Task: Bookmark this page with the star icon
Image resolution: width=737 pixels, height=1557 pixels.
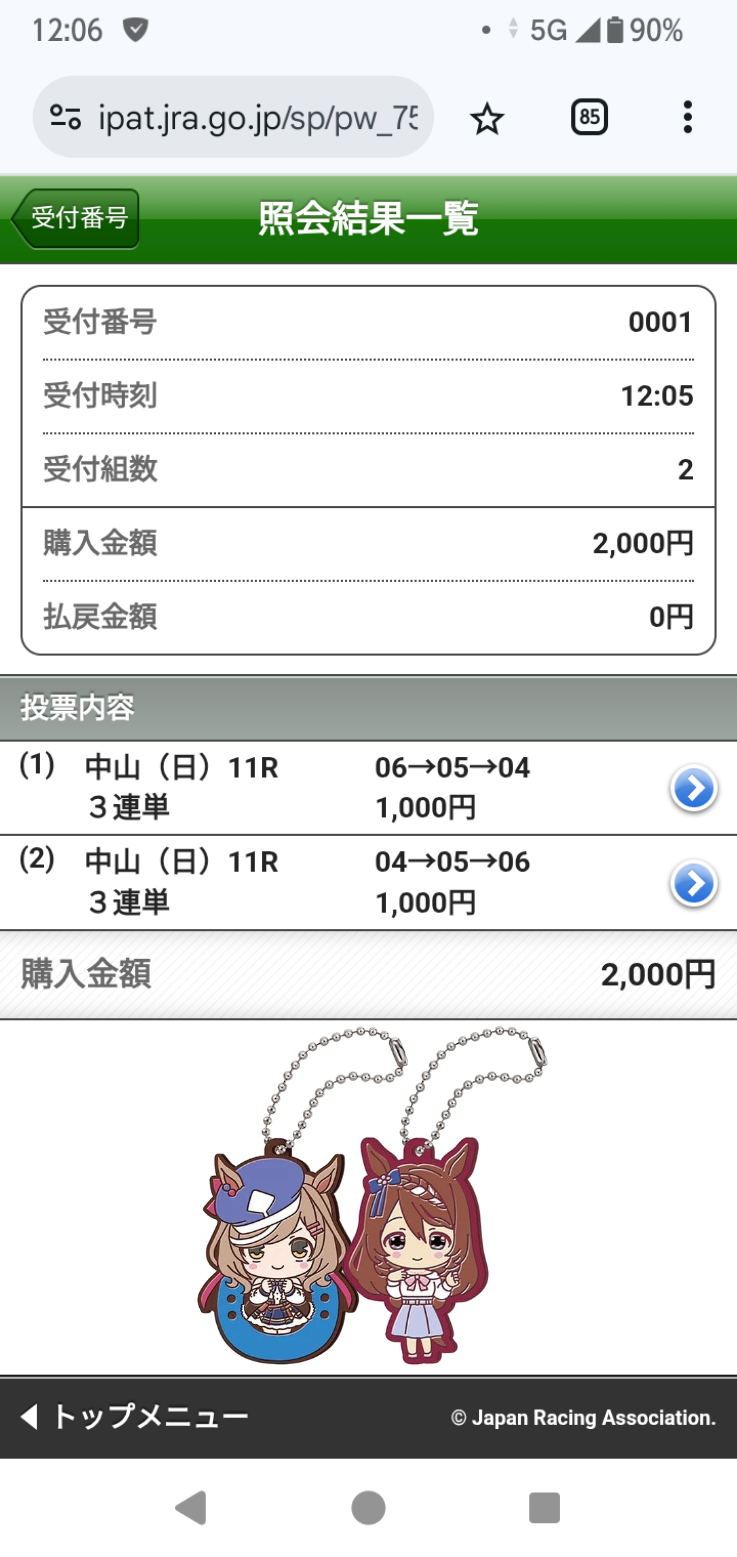Action: (x=487, y=119)
